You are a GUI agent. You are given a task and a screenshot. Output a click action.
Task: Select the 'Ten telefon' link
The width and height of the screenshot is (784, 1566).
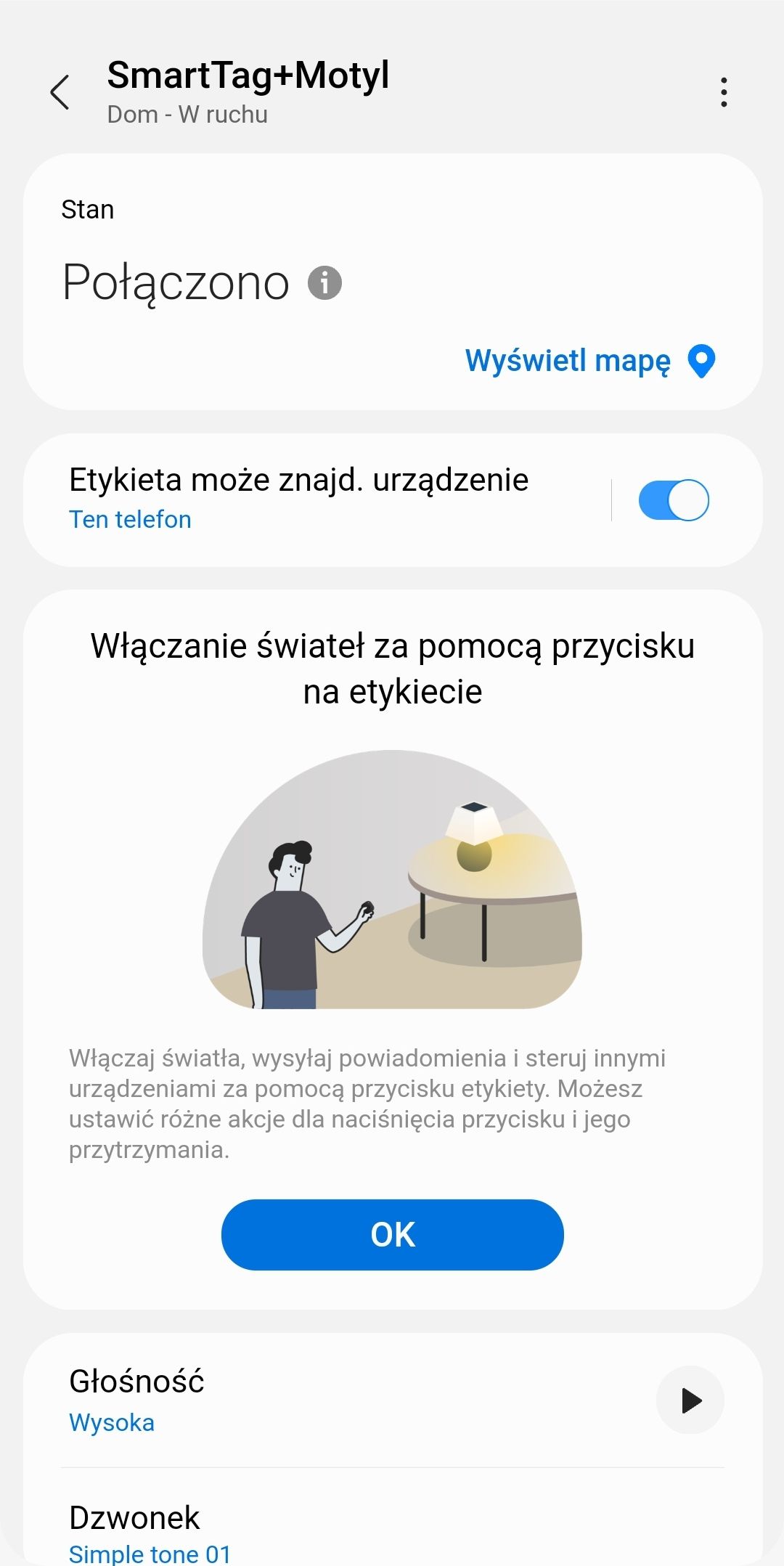(x=129, y=518)
